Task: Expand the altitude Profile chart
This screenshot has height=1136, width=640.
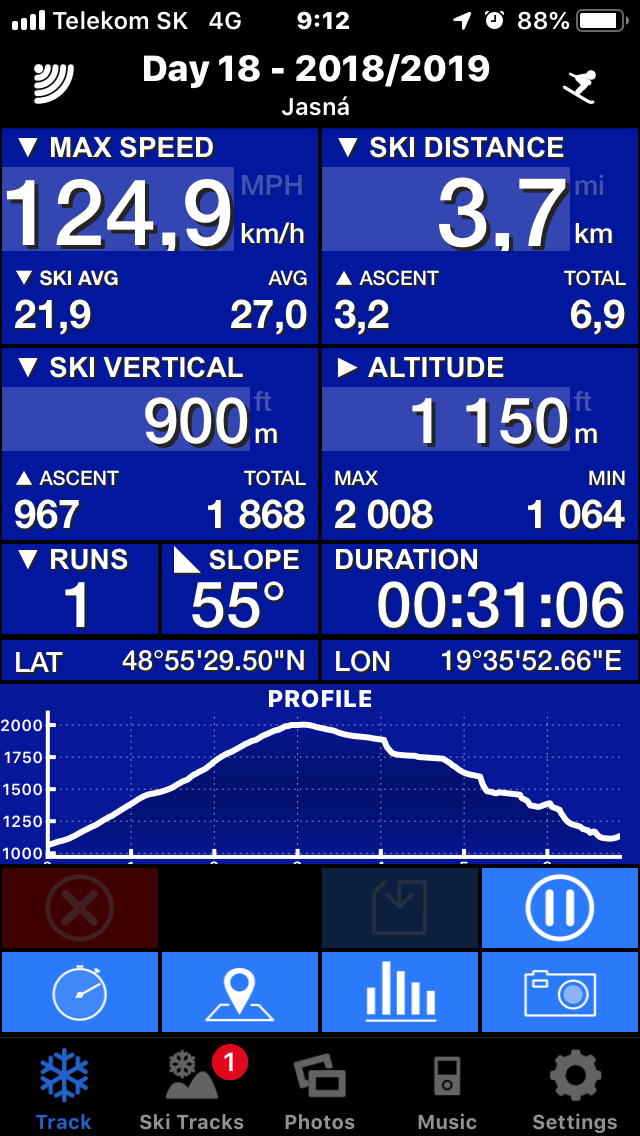Action: [320, 774]
